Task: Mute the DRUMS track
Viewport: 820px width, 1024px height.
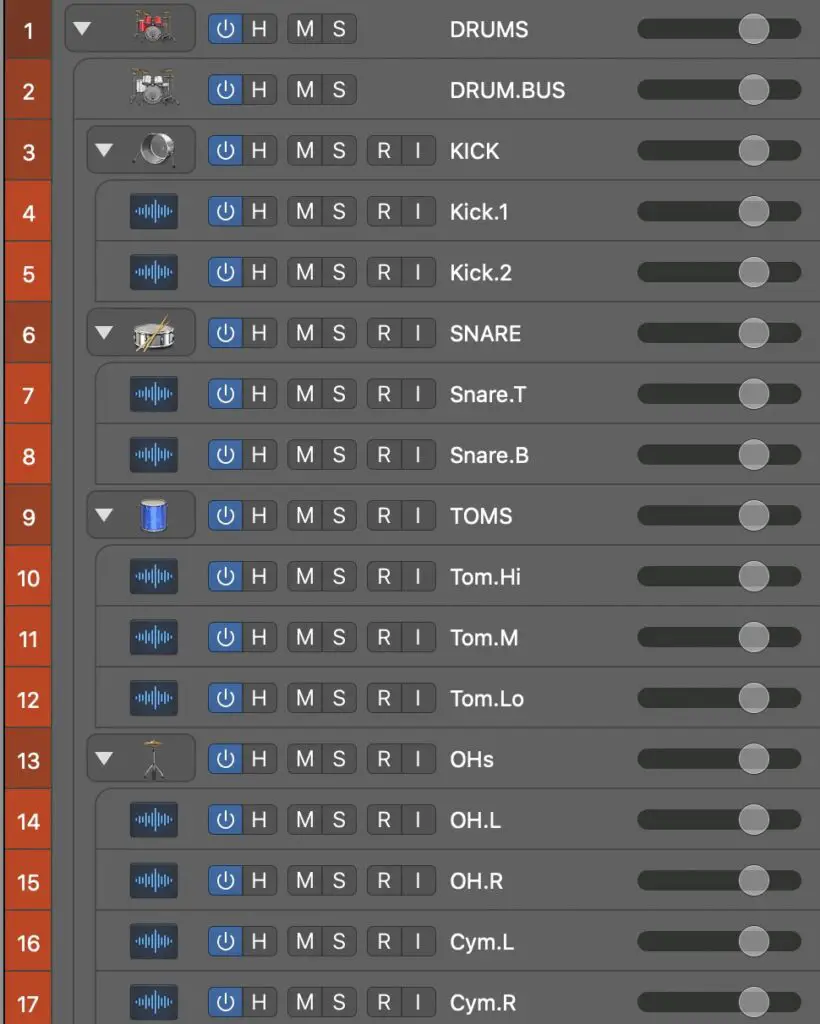Action: 304,29
